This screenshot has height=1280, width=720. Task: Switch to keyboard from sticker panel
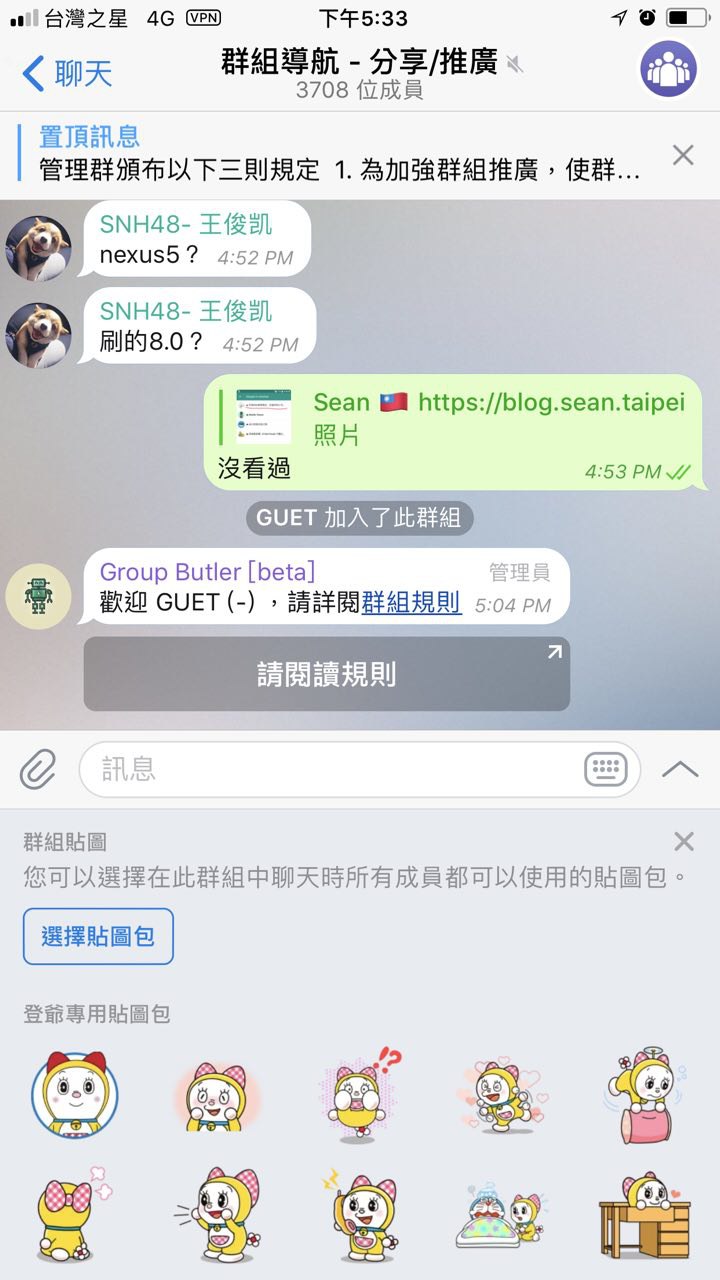[x=606, y=769]
